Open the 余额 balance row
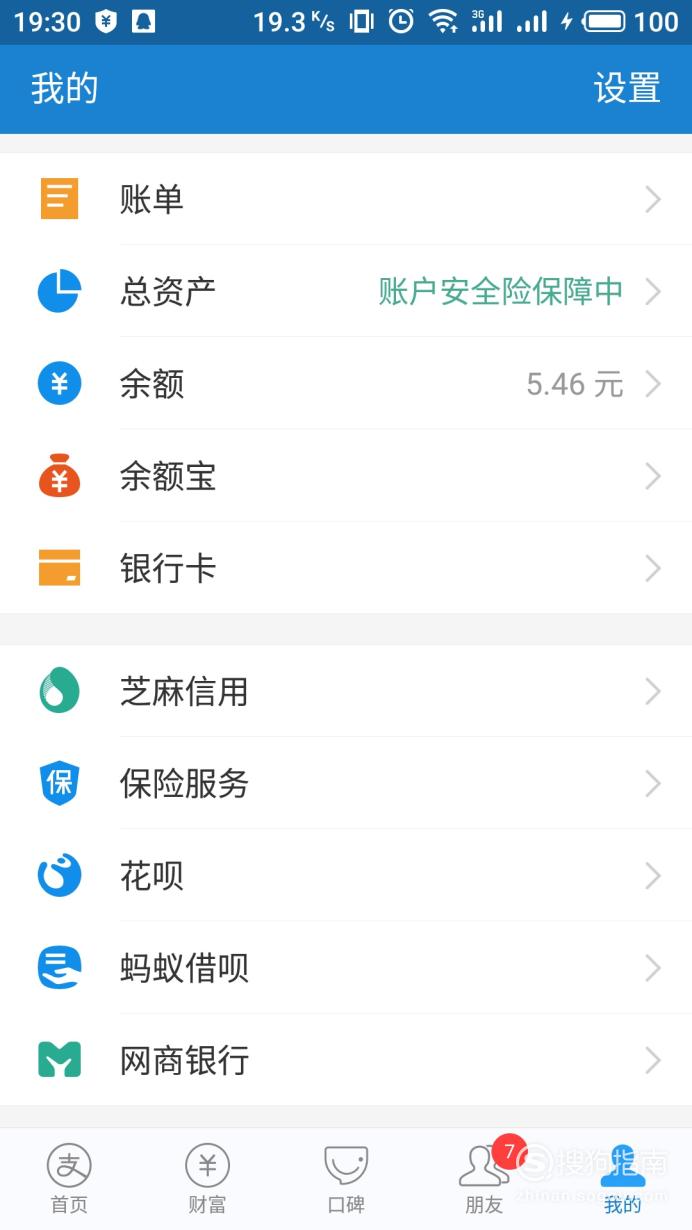692x1230 pixels. pyautogui.click(x=346, y=383)
